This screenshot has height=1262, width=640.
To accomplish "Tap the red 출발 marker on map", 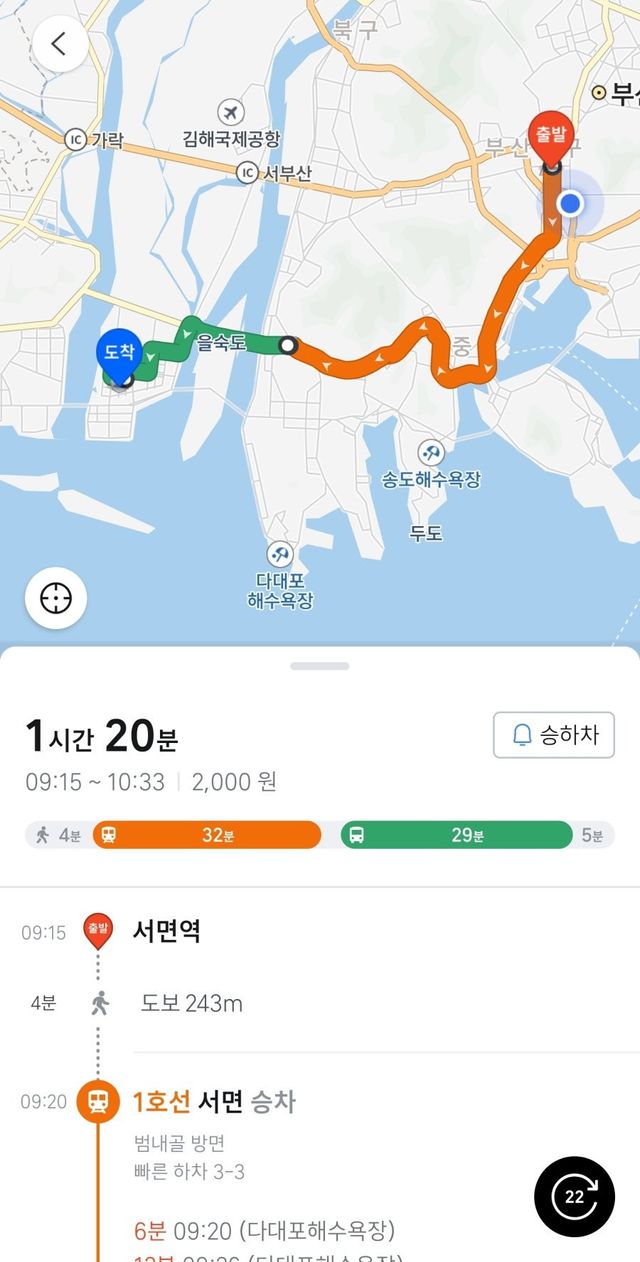I will (550, 138).
